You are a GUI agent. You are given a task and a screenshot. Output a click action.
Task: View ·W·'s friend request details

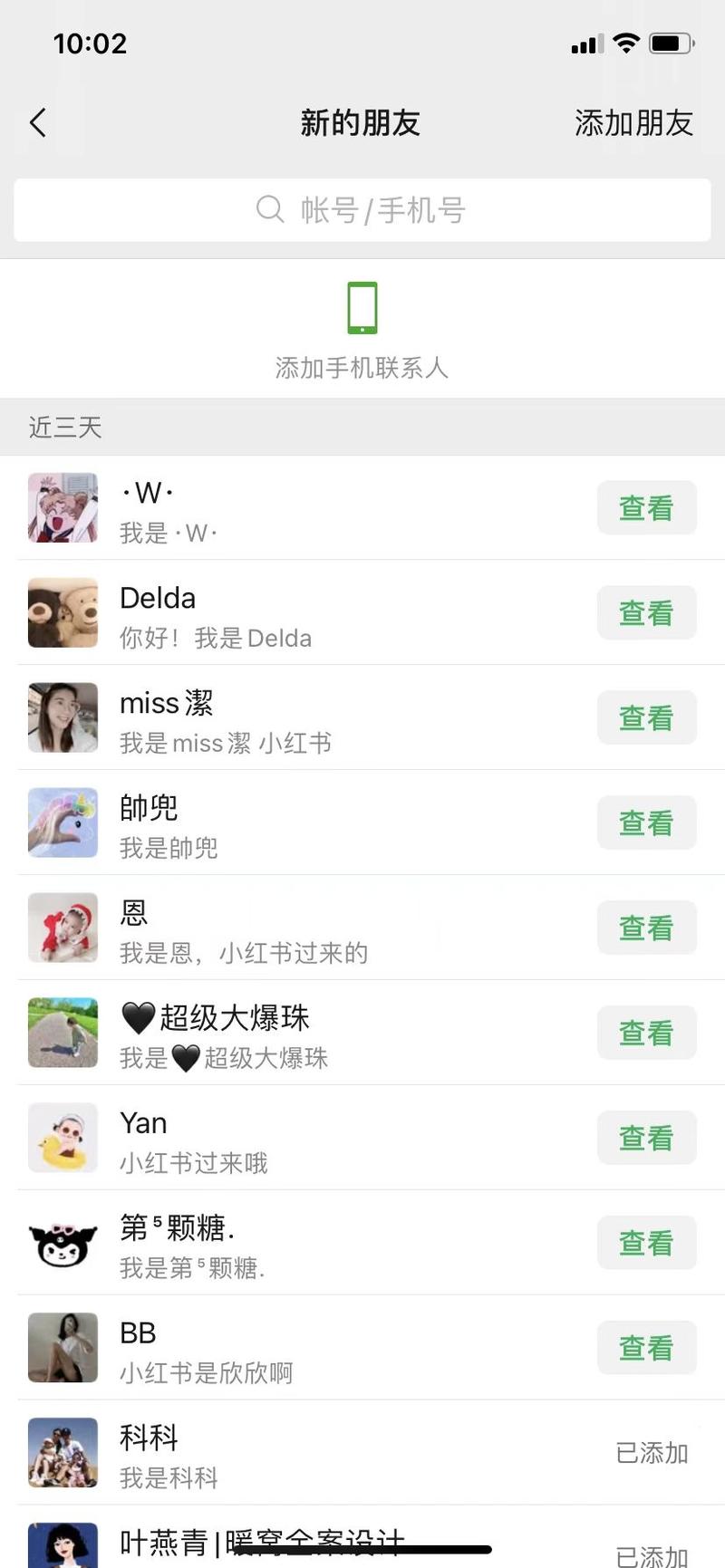(646, 508)
